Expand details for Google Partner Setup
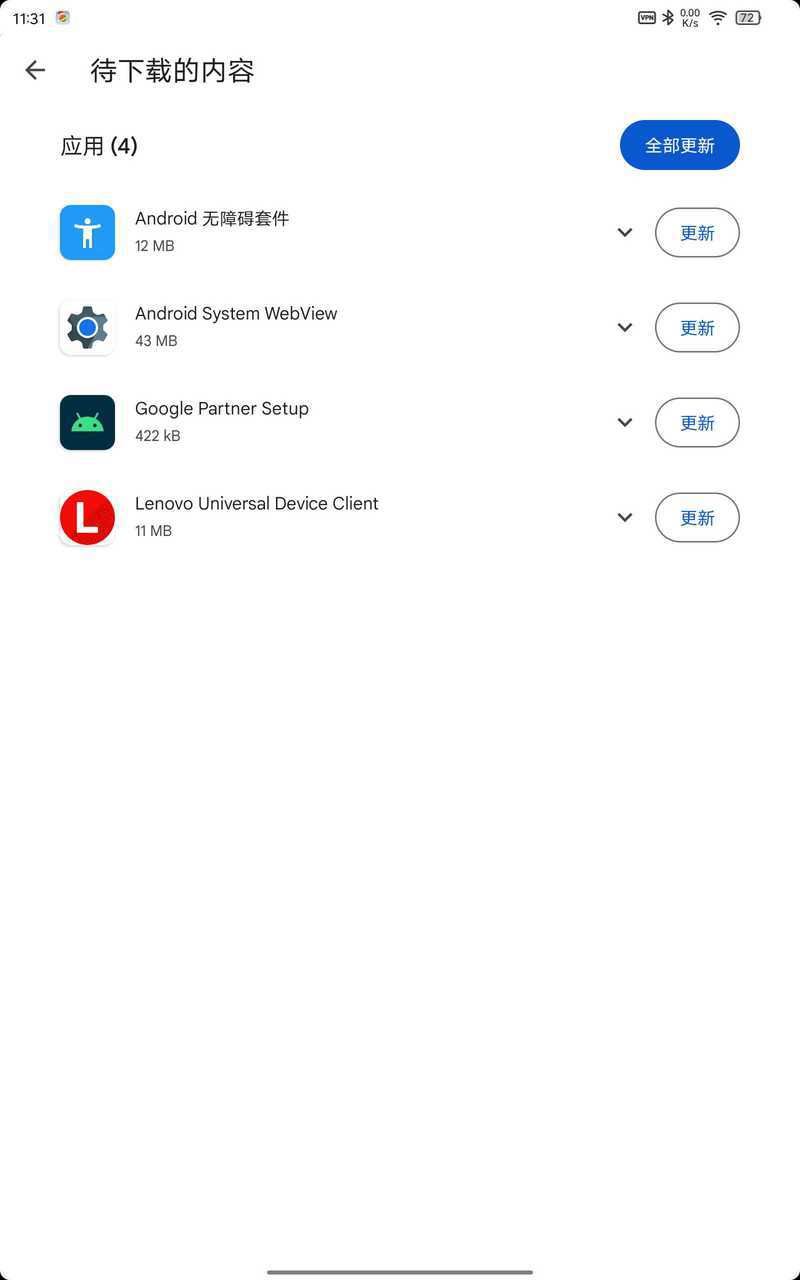This screenshot has width=800, height=1280. [625, 423]
